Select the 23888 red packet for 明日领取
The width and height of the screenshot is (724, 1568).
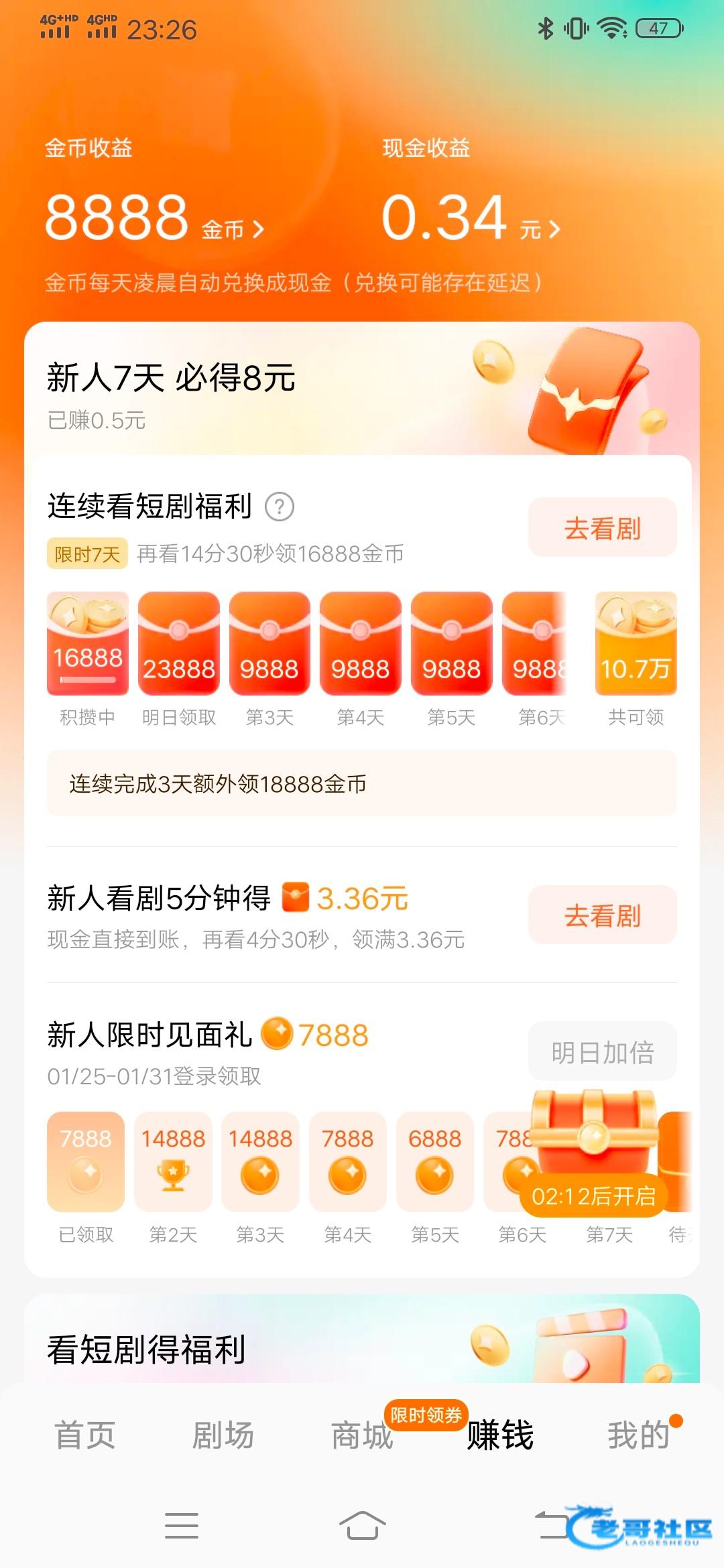pos(178,644)
